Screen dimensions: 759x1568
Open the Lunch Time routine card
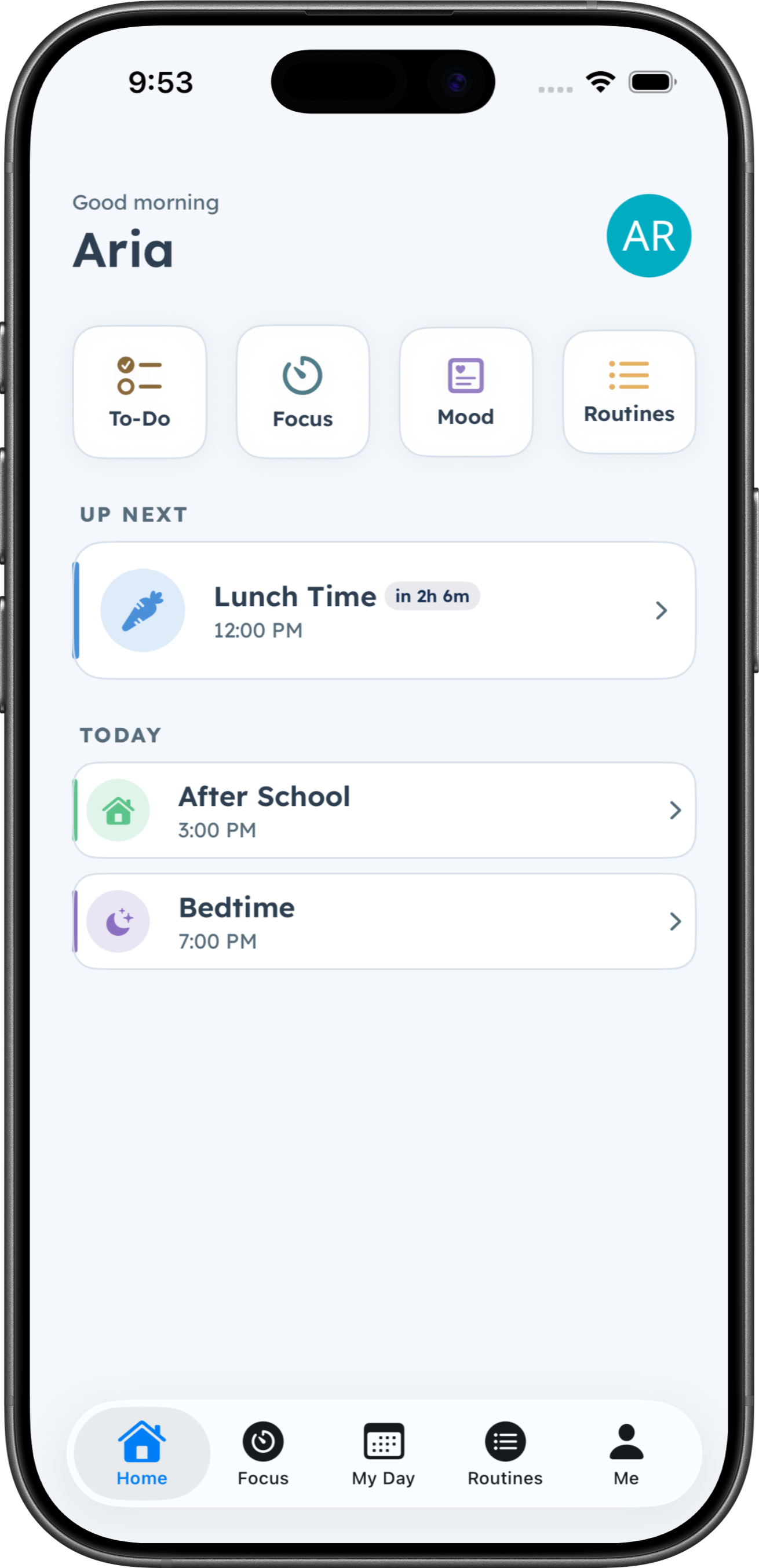pyautogui.click(x=384, y=610)
